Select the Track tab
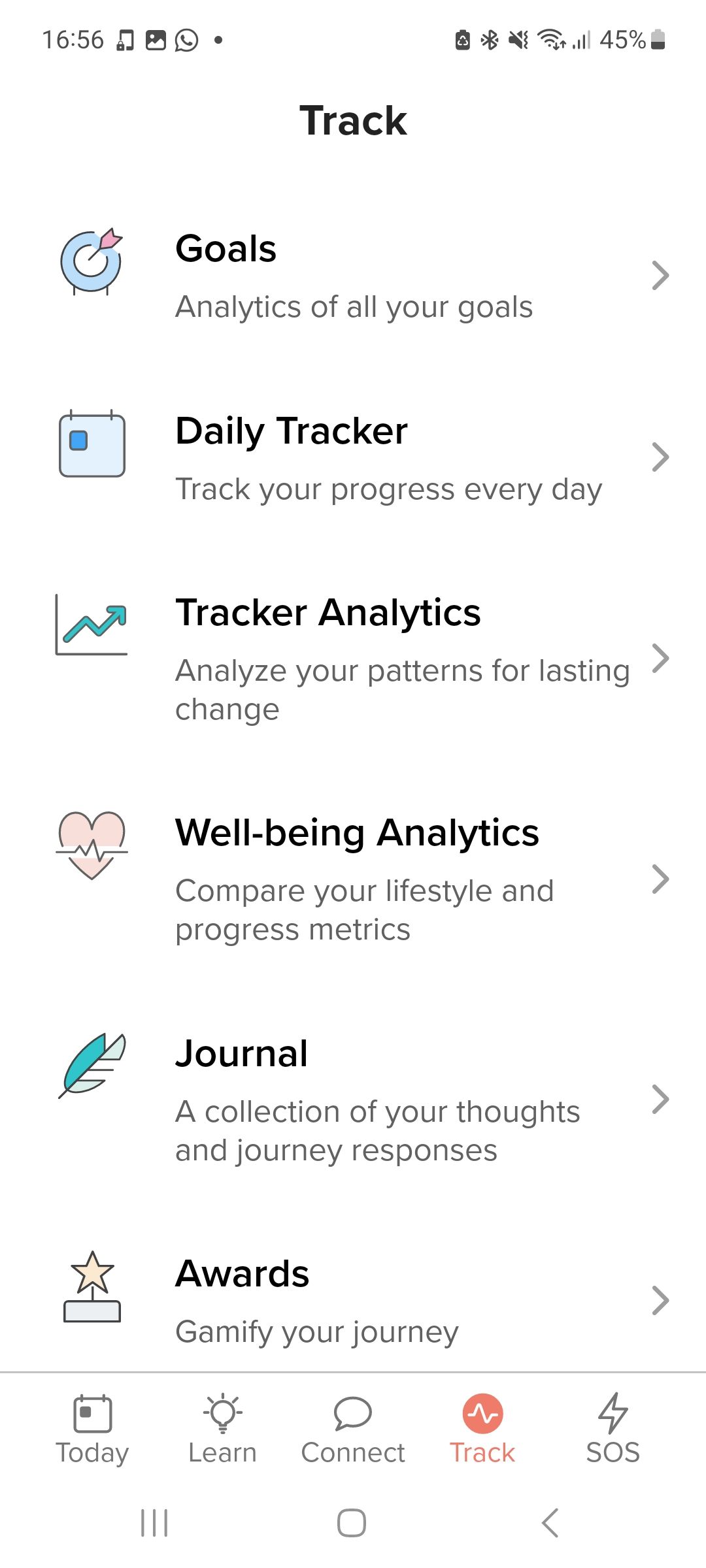This screenshot has height=1568, width=706. (x=482, y=1431)
